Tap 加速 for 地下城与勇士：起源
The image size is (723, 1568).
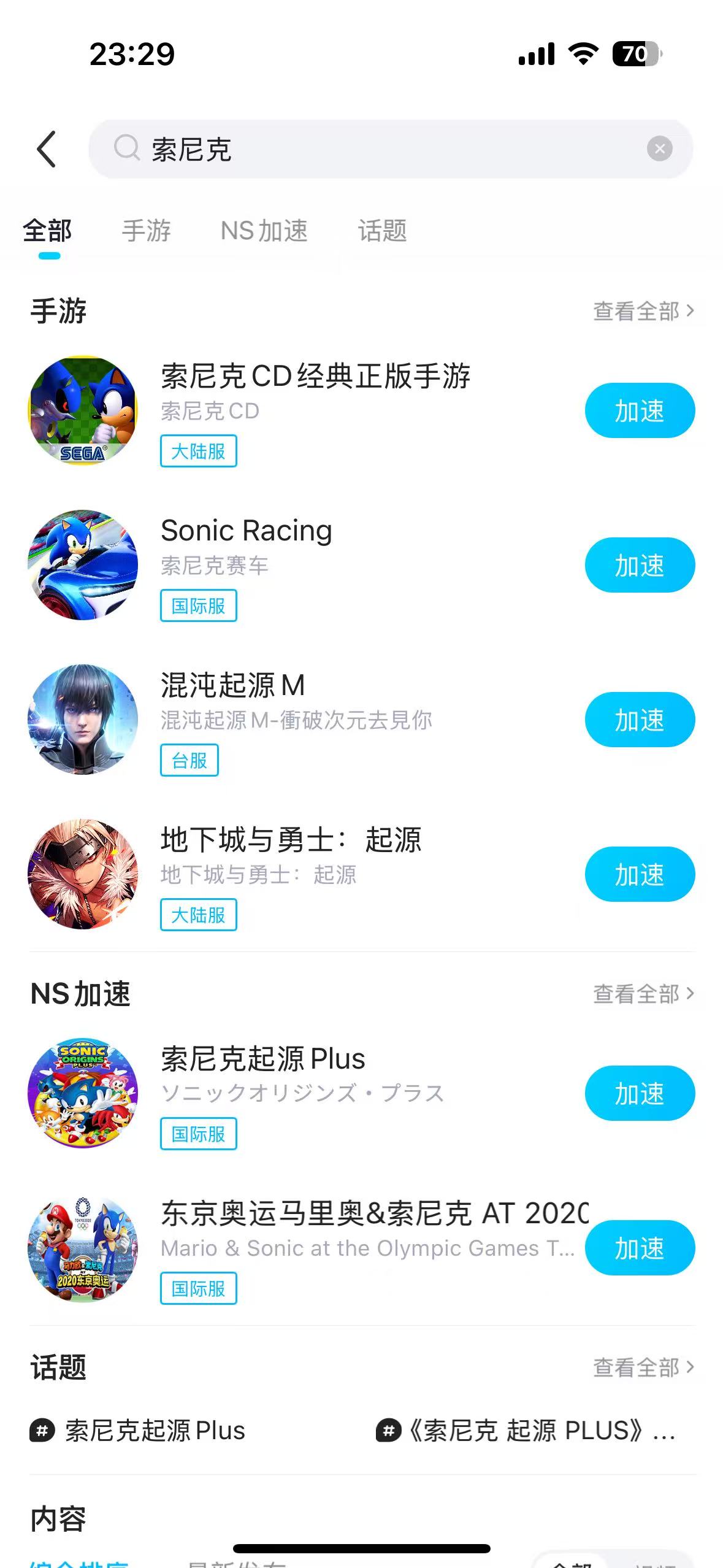point(639,875)
